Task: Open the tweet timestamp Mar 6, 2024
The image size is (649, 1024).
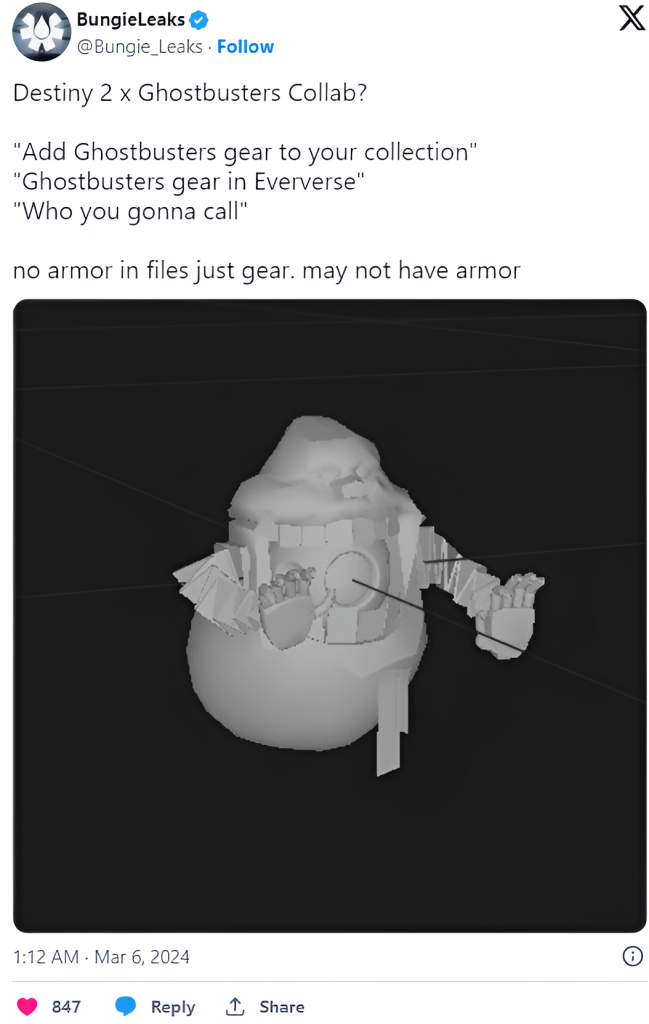Action: 101,957
